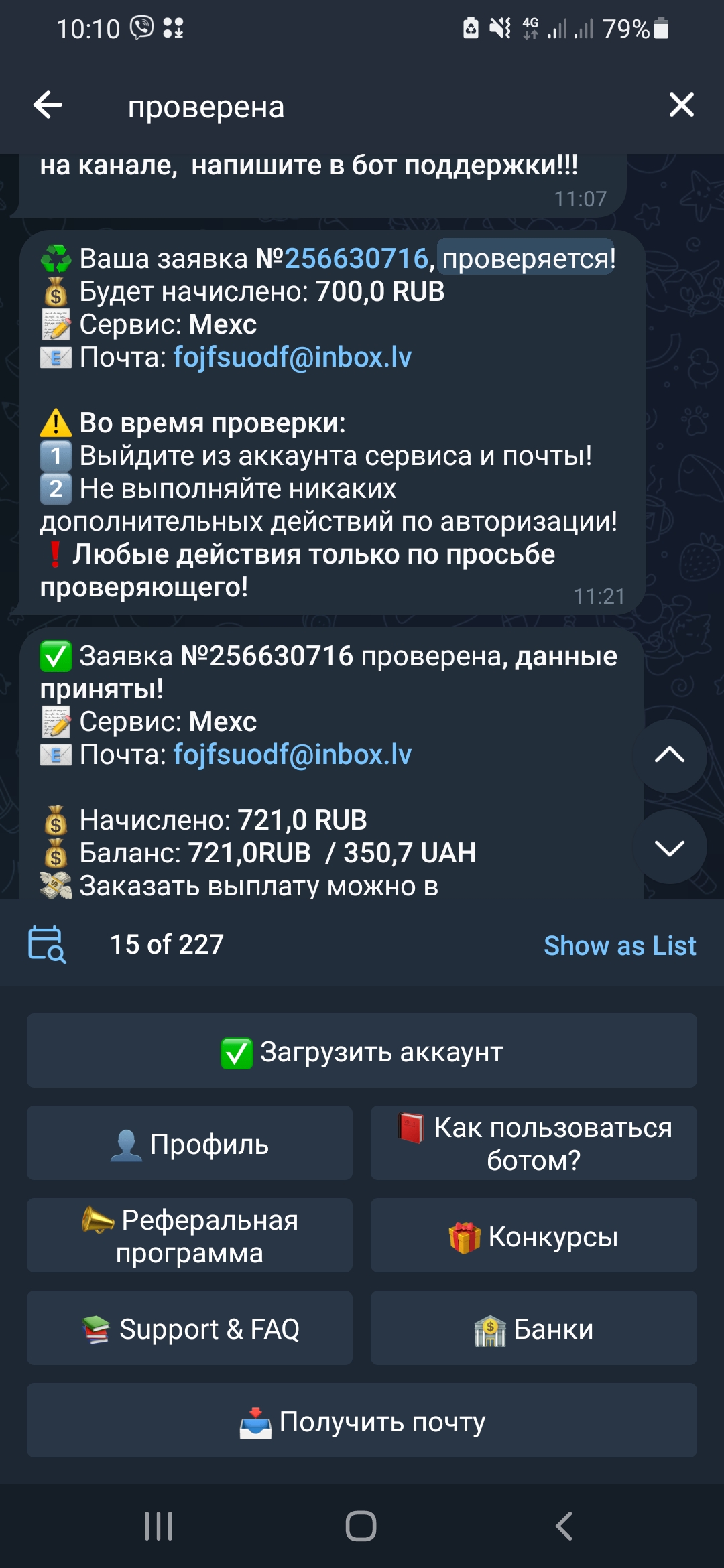The image size is (724, 1568).
Task: Jump to the previous search result
Action: [x=669, y=756]
